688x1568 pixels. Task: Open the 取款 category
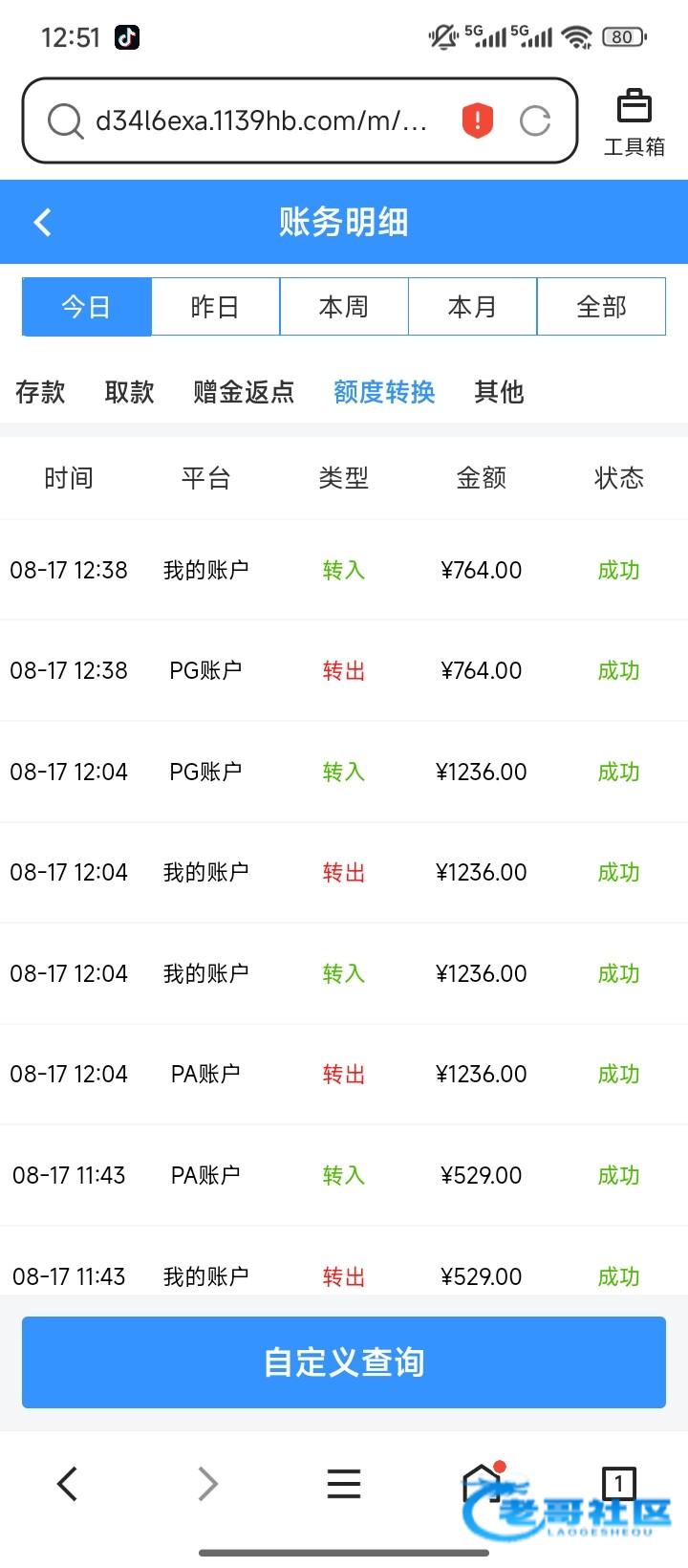(129, 392)
